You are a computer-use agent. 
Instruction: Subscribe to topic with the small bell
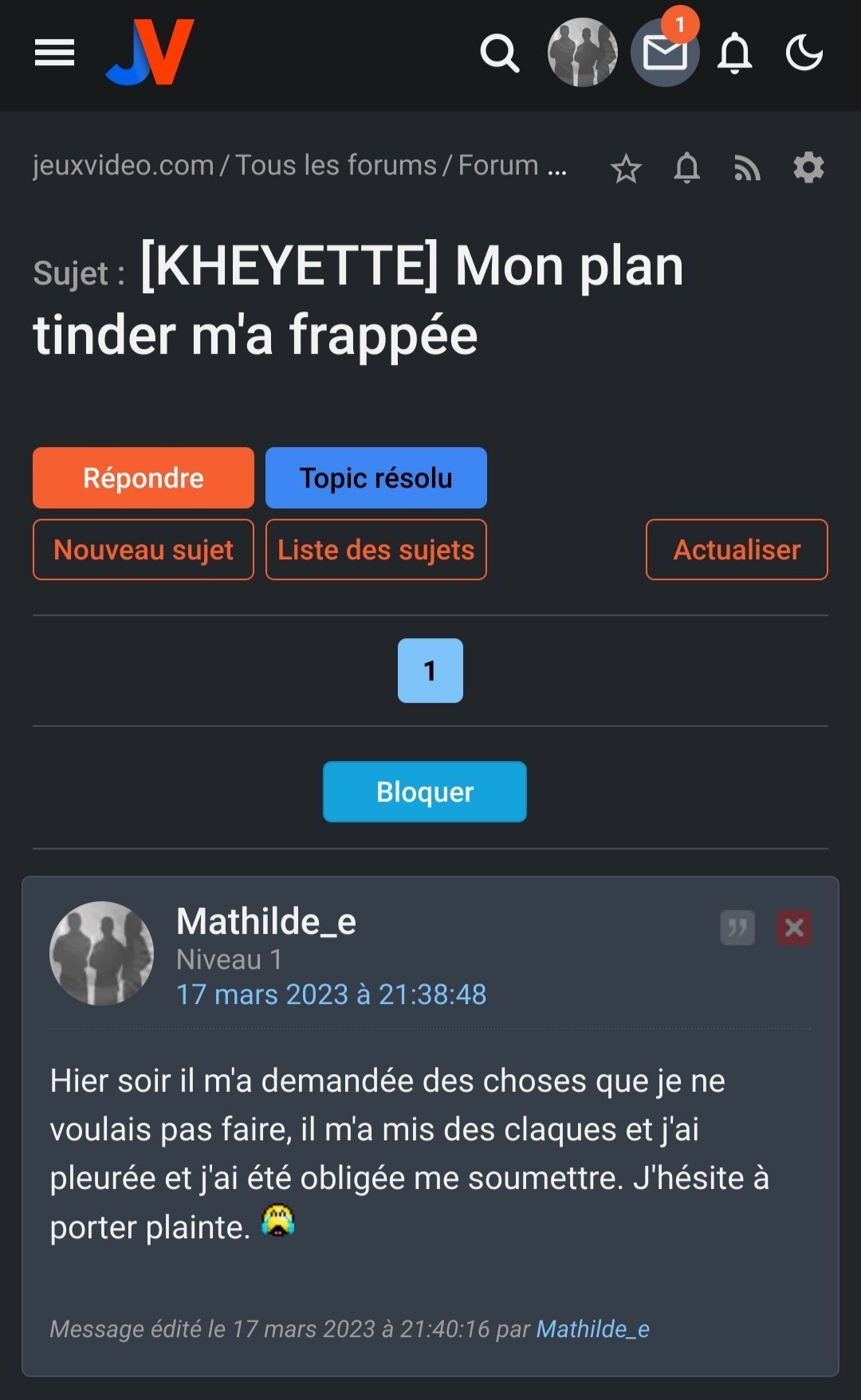click(x=687, y=168)
